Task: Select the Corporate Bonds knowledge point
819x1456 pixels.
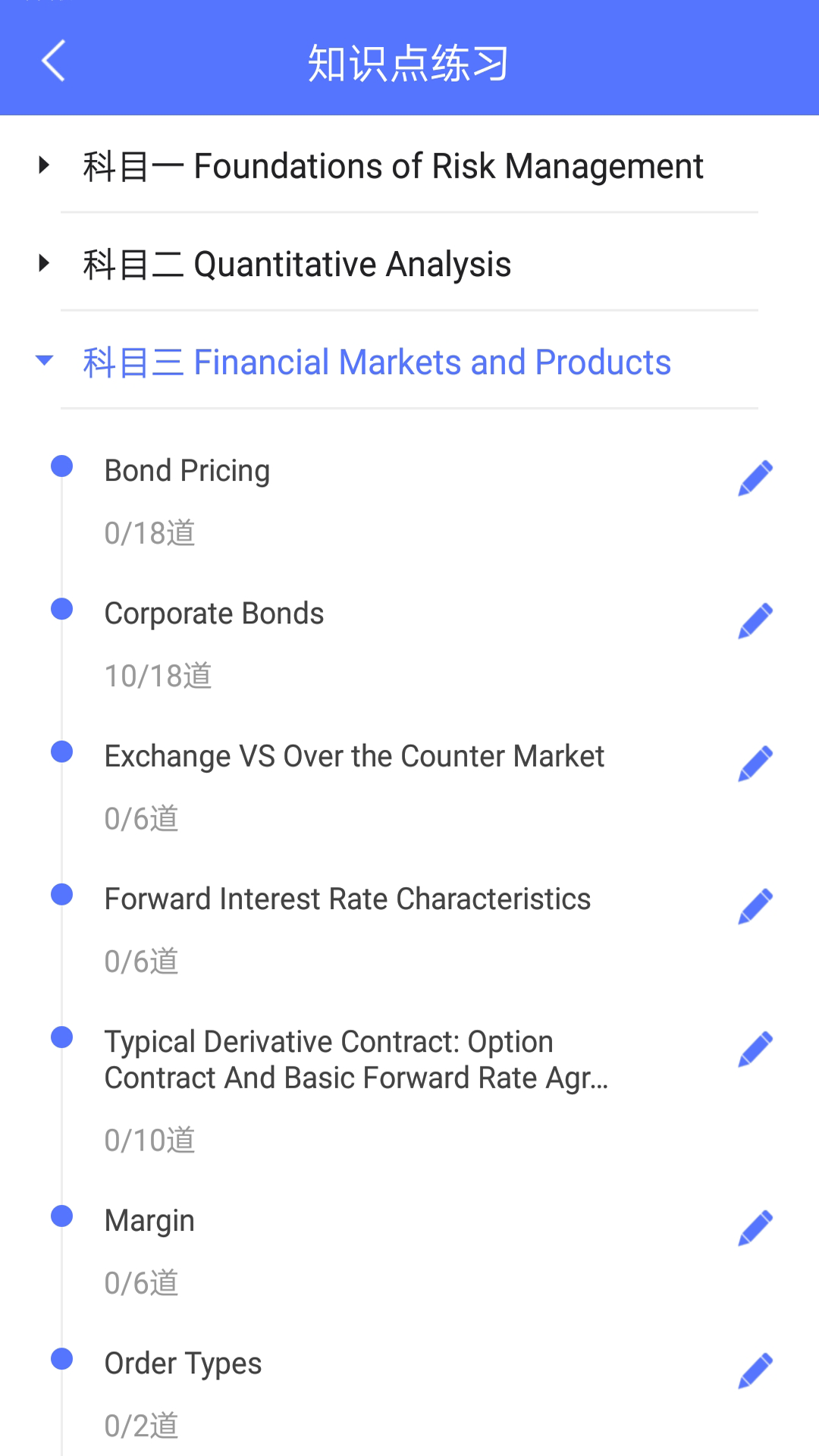Action: (215, 613)
